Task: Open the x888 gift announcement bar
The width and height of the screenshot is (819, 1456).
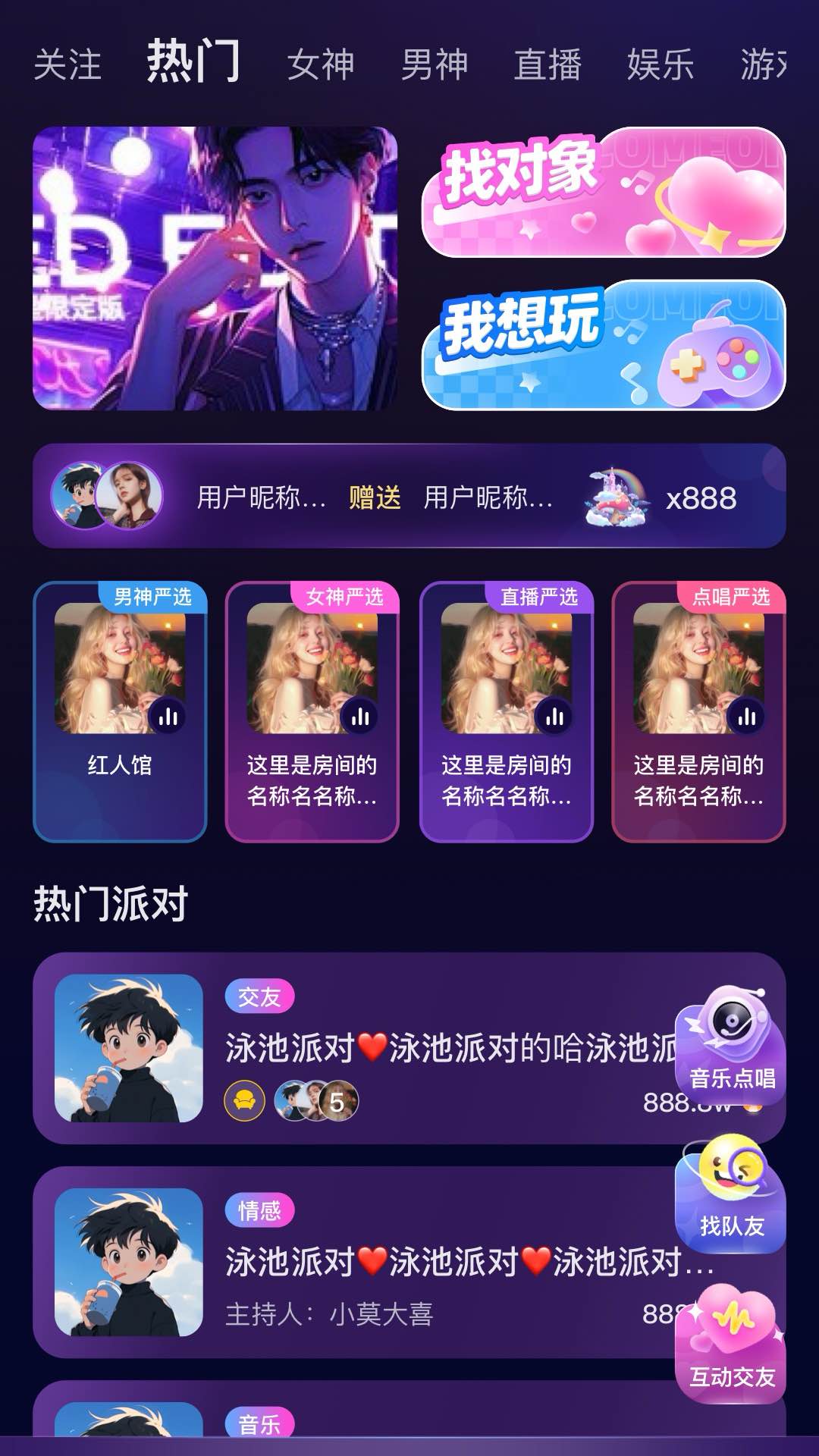Action: point(409,497)
